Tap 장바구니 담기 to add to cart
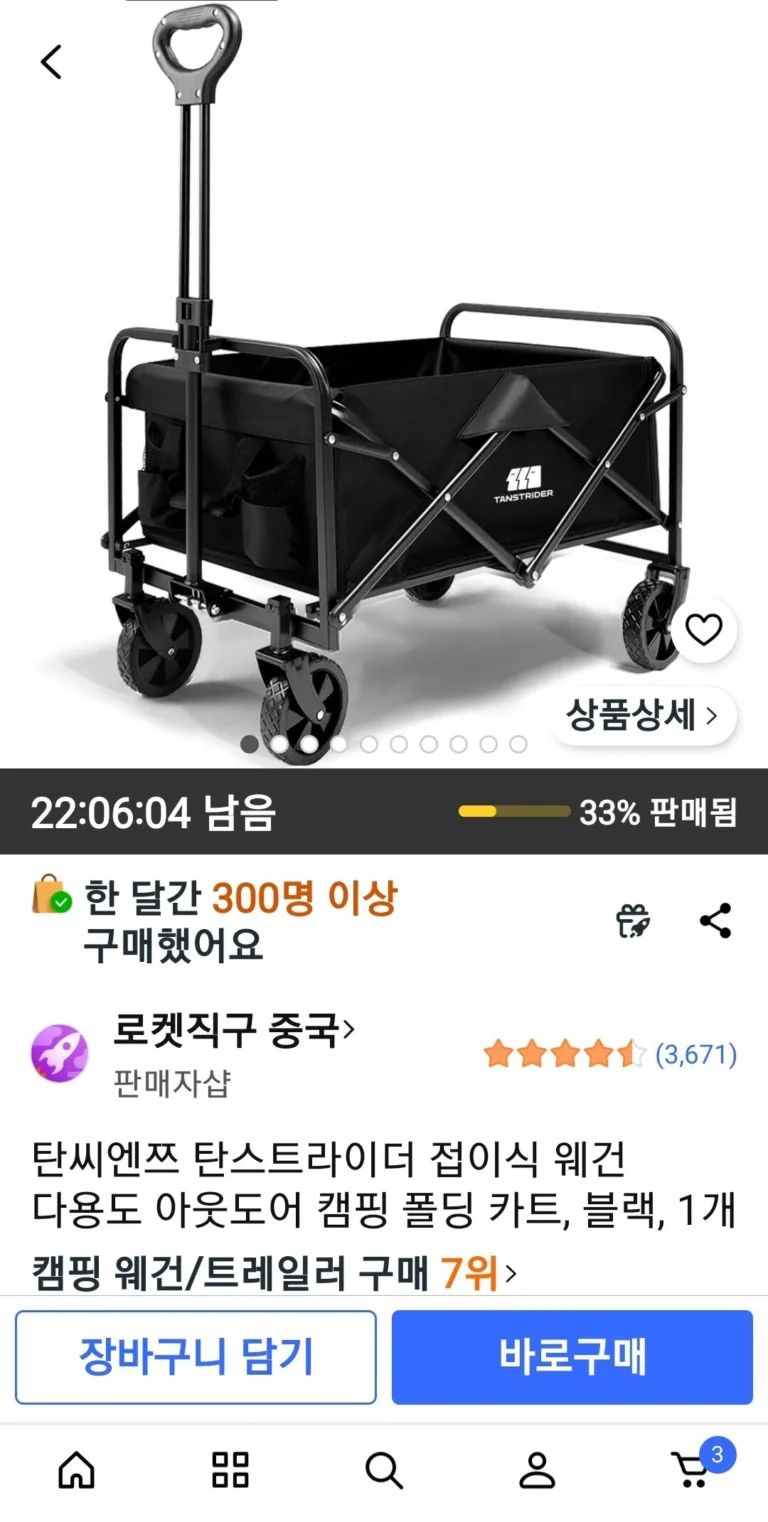Screen dimensions: 768x1522 (196, 1357)
